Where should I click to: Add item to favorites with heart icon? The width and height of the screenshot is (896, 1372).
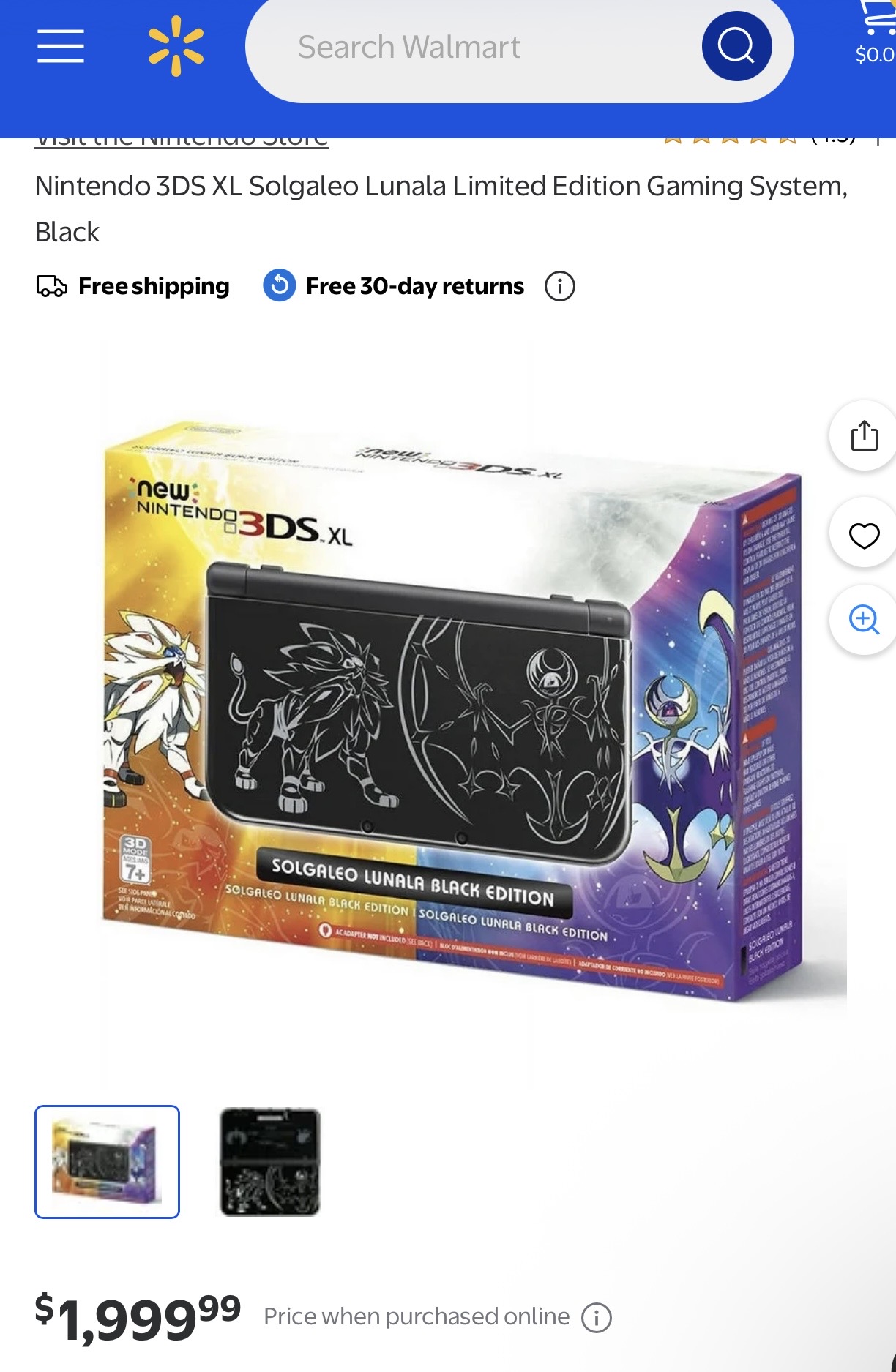[x=864, y=535]
